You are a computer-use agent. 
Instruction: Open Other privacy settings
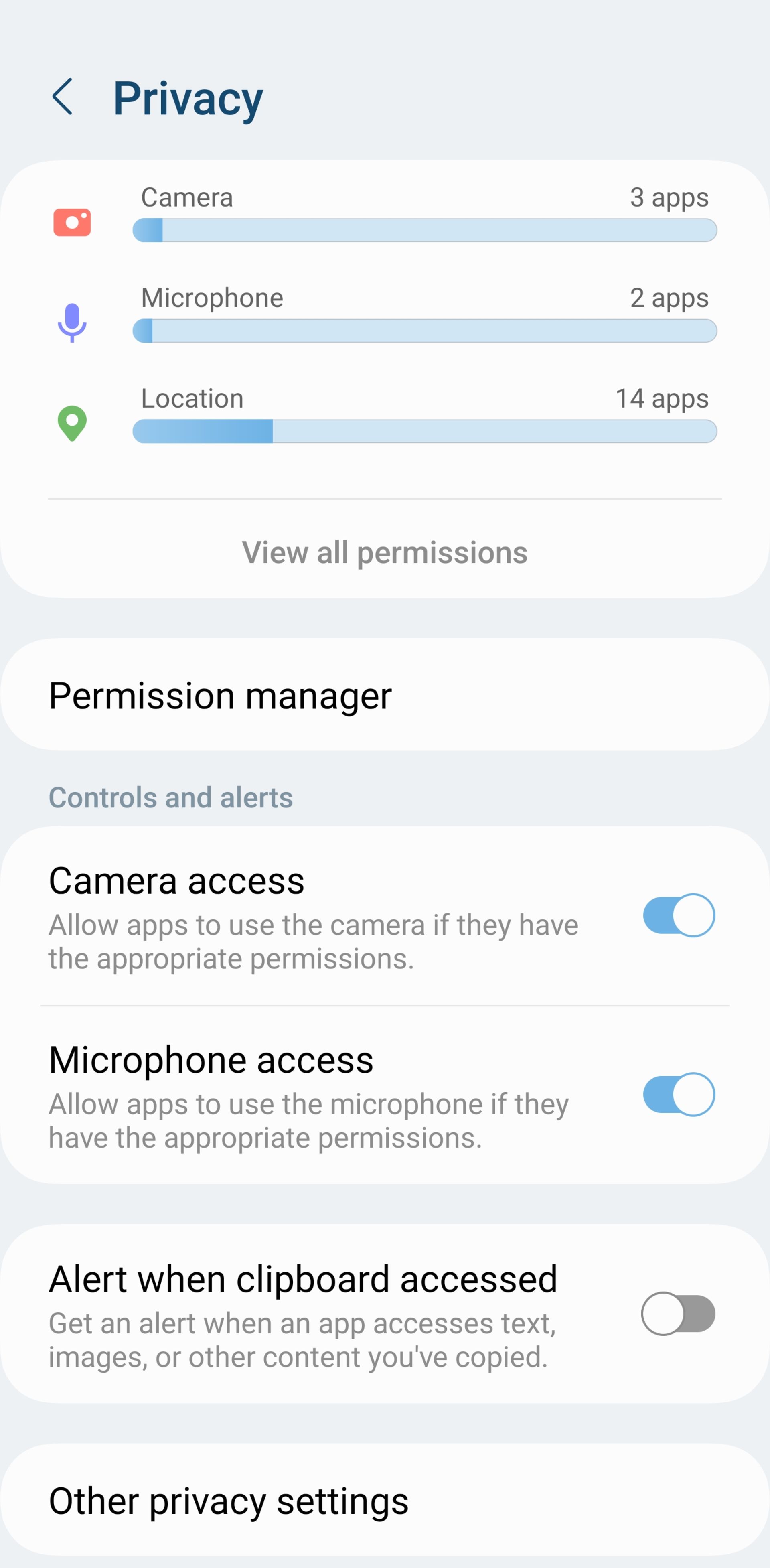pyautogui.click(x=385, y=1501)
